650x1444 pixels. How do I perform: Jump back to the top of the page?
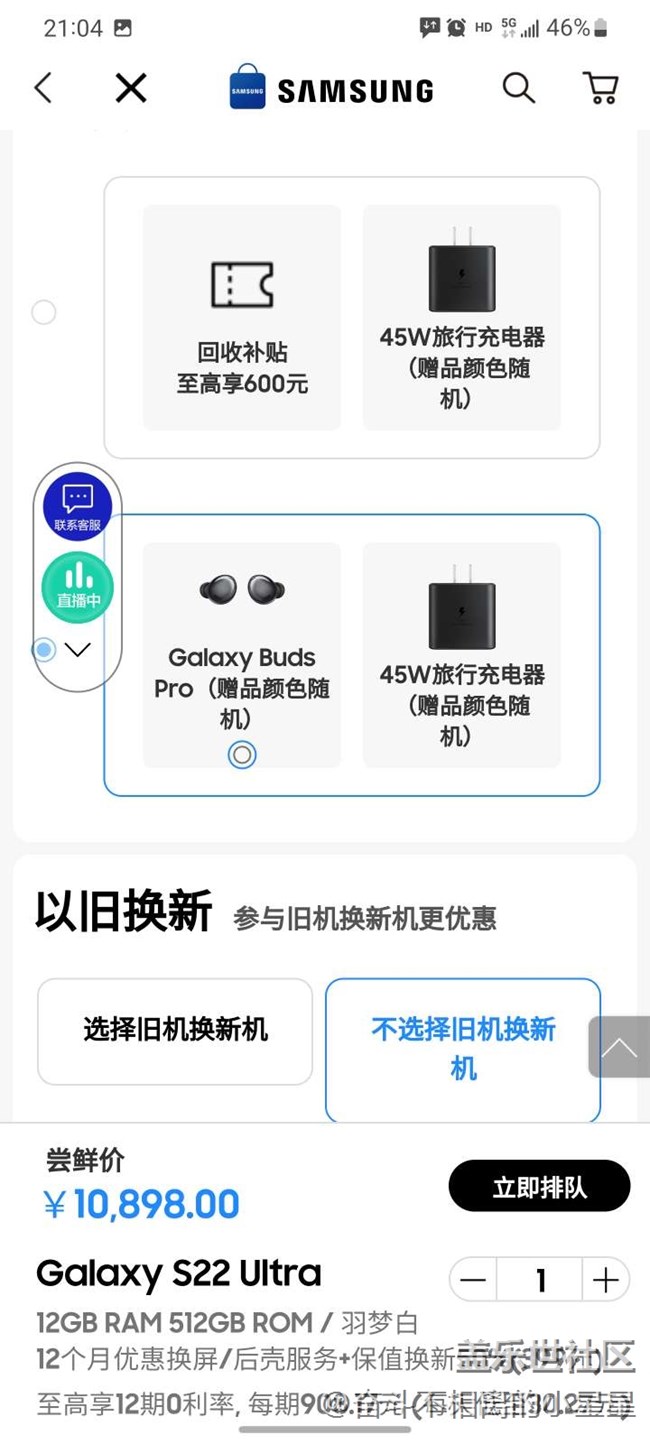pos(619,1047)
